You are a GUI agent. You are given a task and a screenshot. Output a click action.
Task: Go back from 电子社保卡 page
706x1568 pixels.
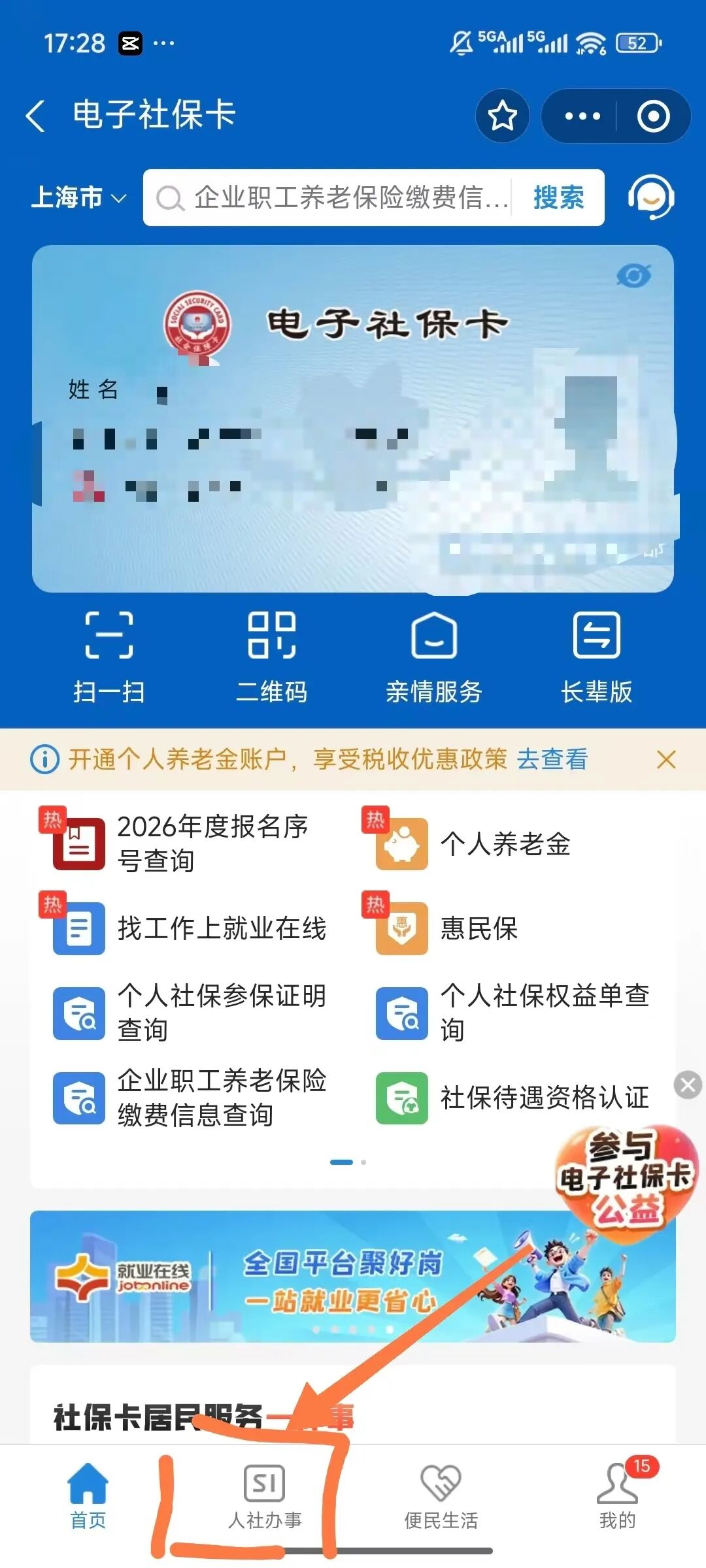tap(36, 116)
